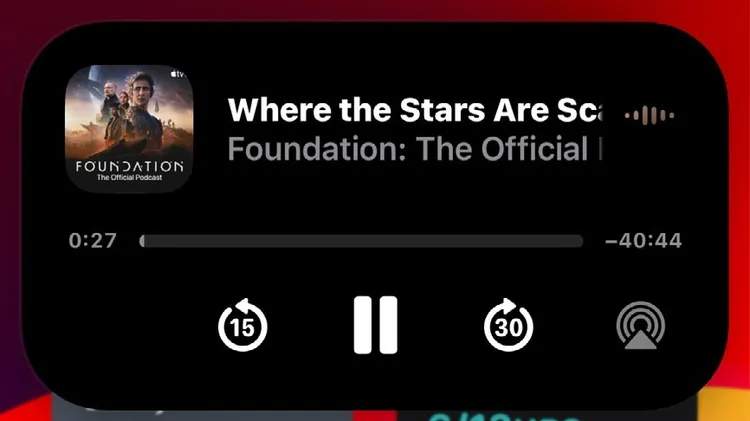Skip forward 30 seconds
The width and height of the screenshot is (750, 421).
tap(509, 326)
